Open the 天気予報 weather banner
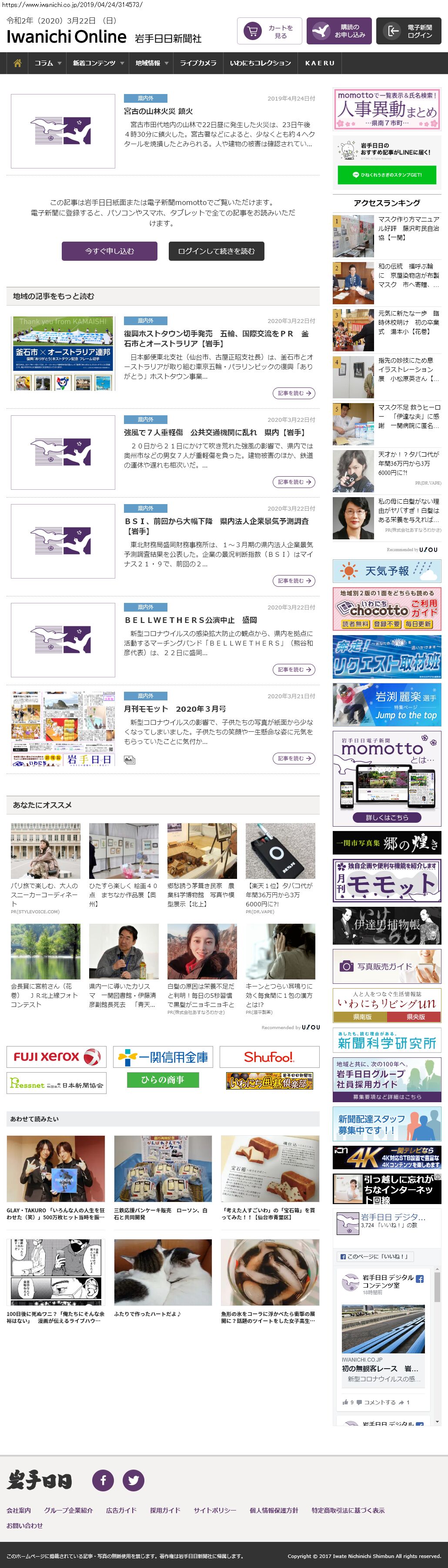 click(x=387, y=571)
